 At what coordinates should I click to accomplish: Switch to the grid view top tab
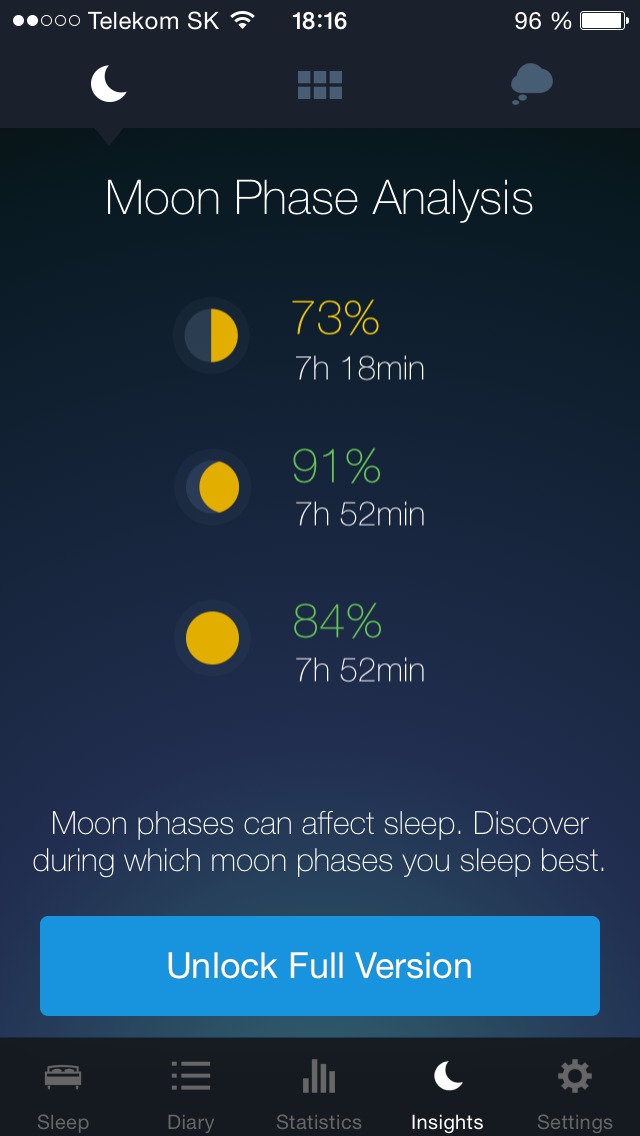(320, 85)
